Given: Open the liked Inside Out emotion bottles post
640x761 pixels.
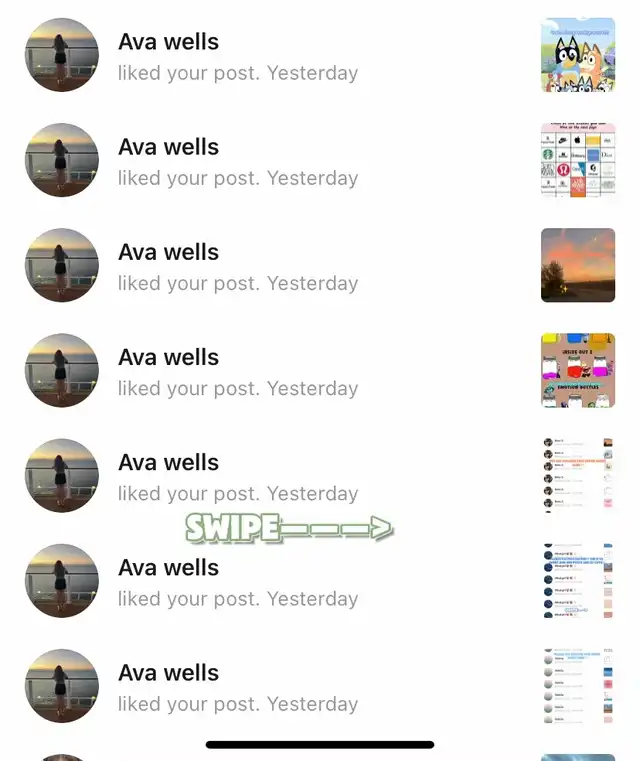Looking at the screenshot, I should click(x=577, y=370).
